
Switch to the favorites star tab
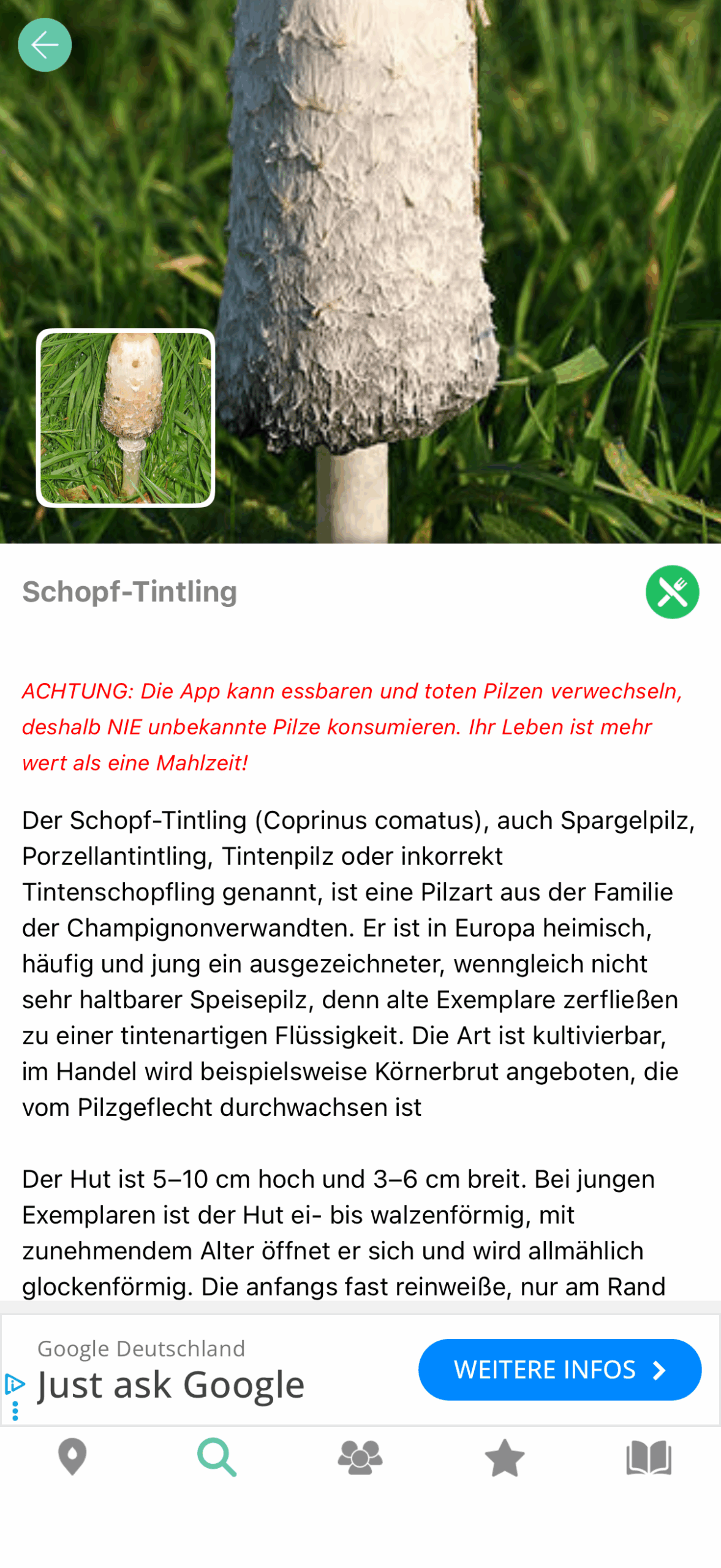tap(504, 1457)
